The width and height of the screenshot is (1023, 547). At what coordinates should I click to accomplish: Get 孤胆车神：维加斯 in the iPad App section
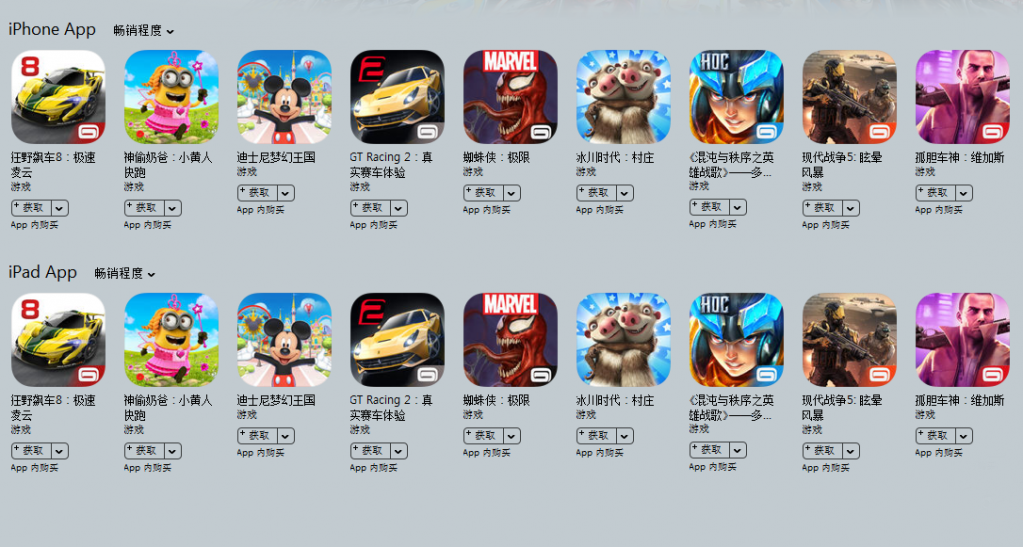tap(935, 436)
